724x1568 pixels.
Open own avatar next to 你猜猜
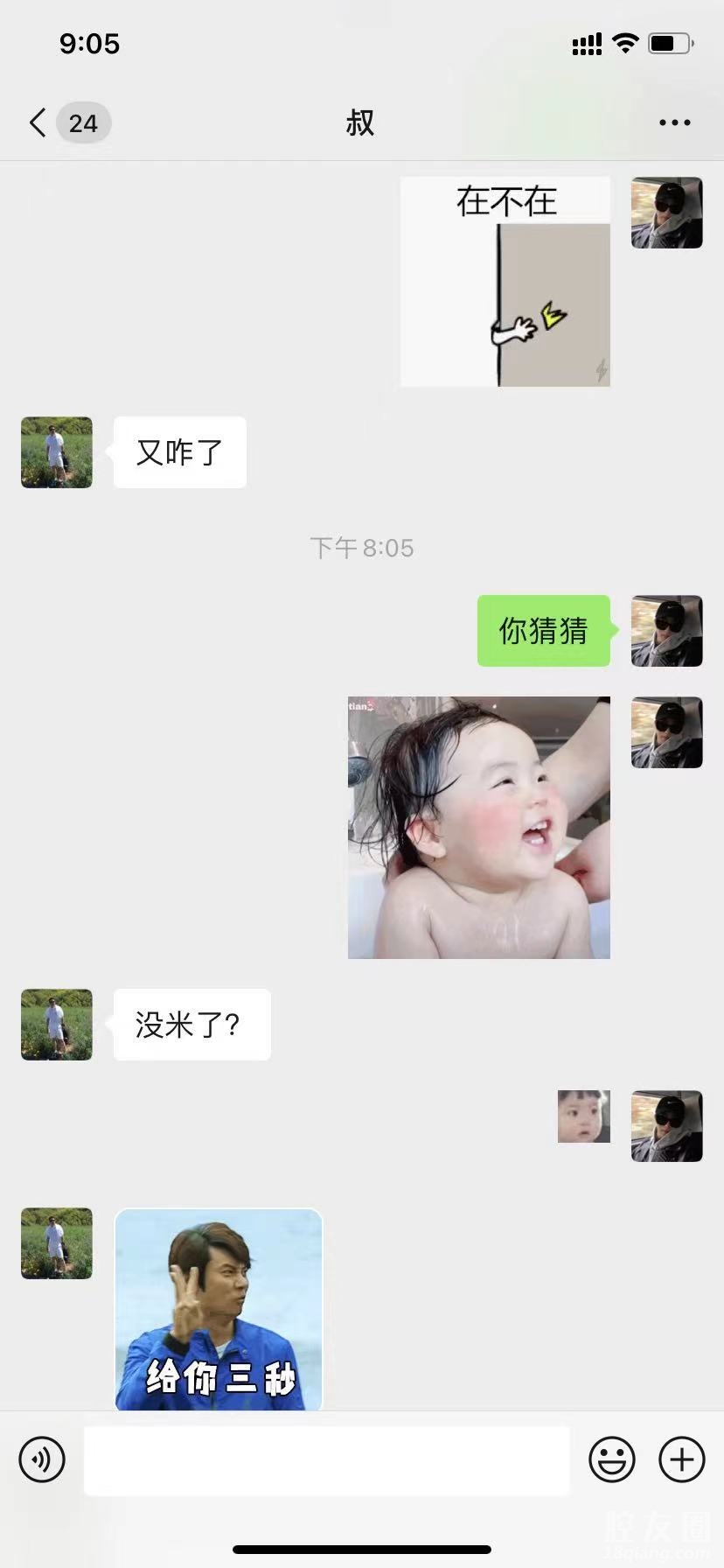666,631
